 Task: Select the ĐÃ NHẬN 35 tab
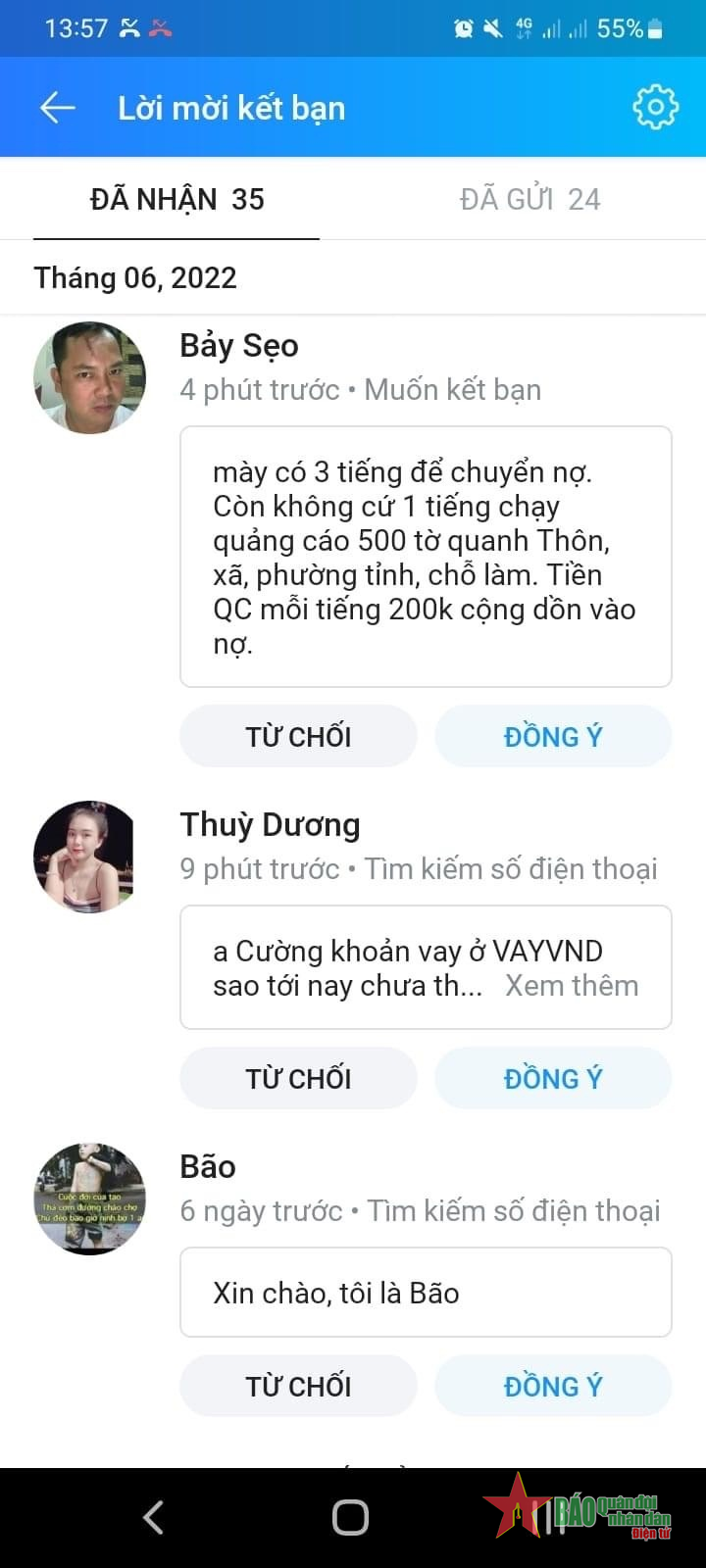click(177, 199)
